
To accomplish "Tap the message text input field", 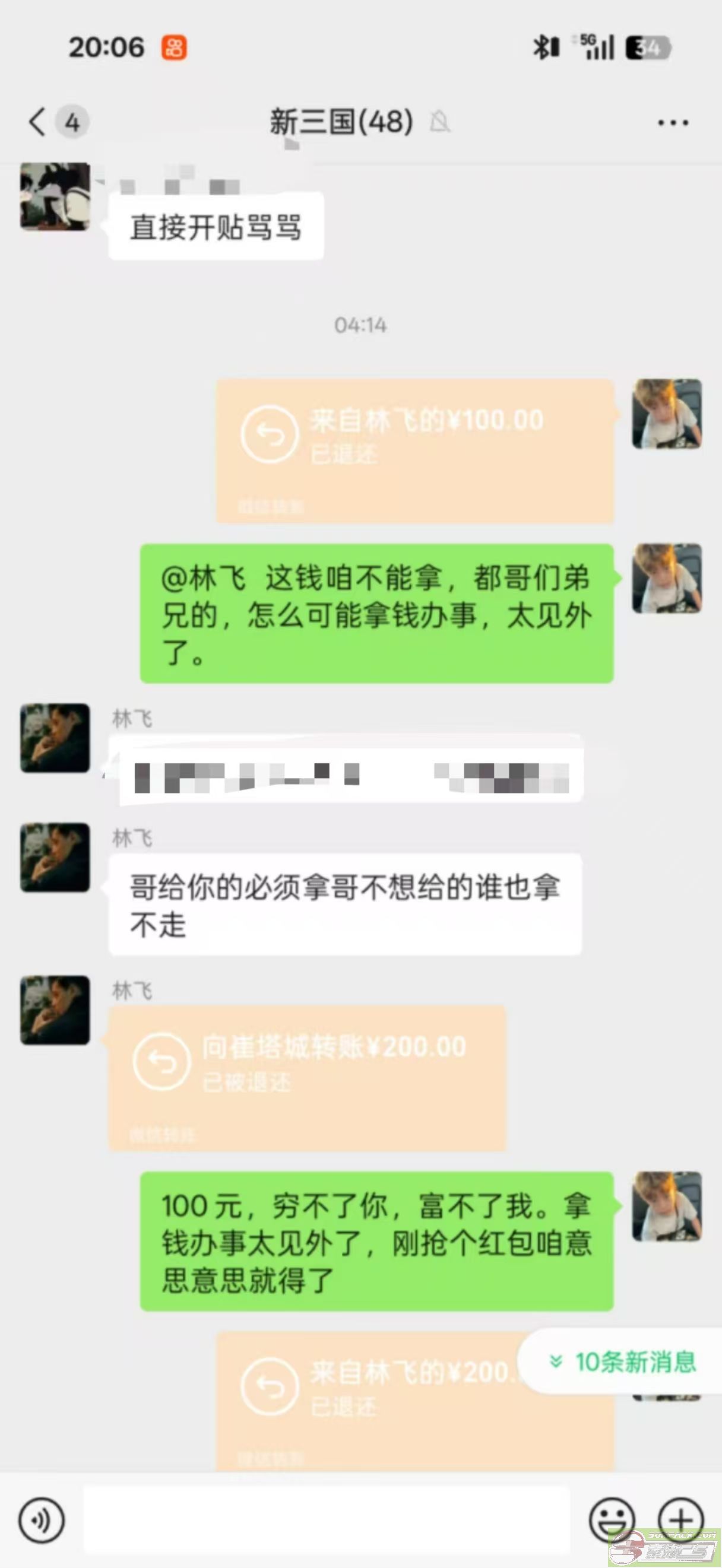I will 327,1519.
